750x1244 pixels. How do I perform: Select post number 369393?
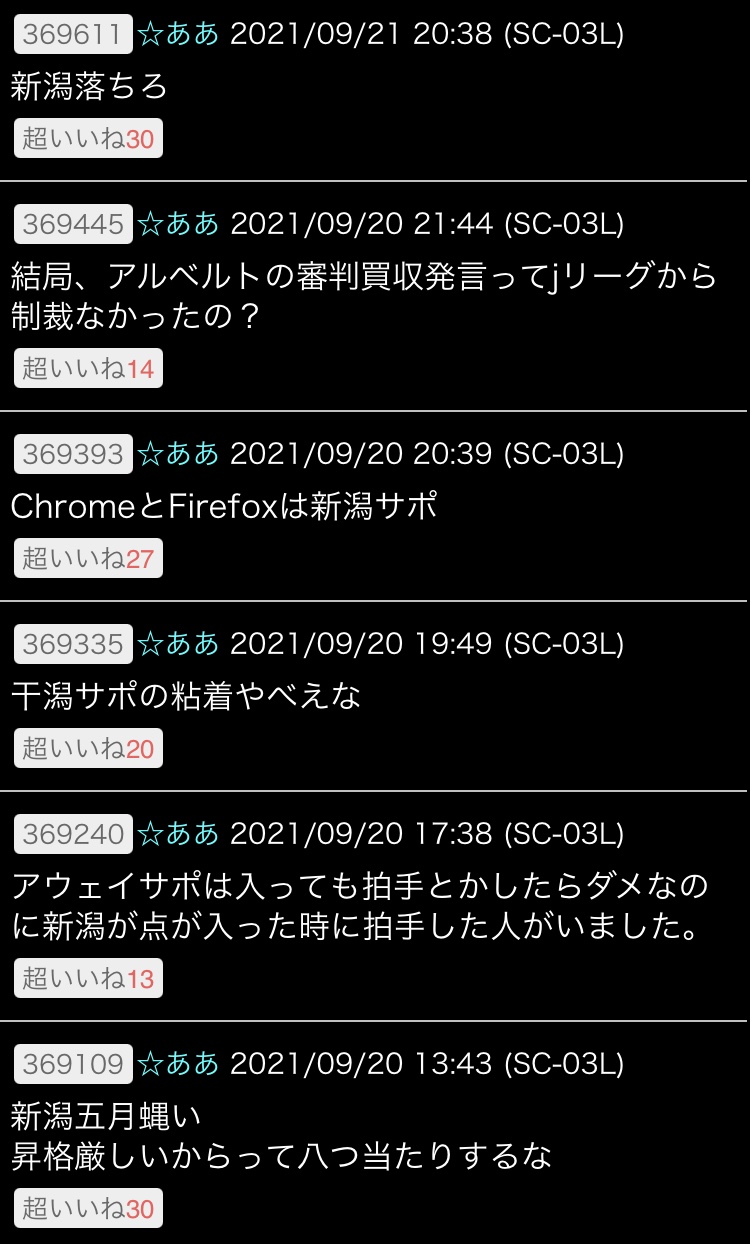(73, 454)
